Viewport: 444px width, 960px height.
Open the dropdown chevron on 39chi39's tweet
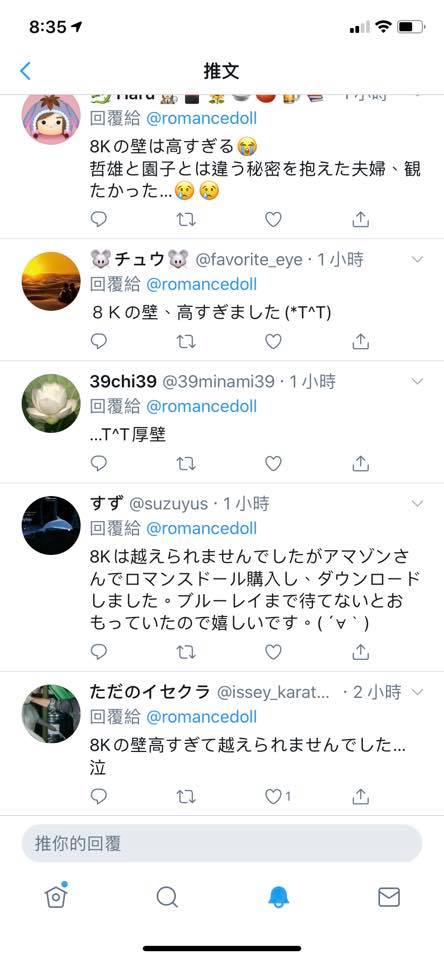point(418,381)
